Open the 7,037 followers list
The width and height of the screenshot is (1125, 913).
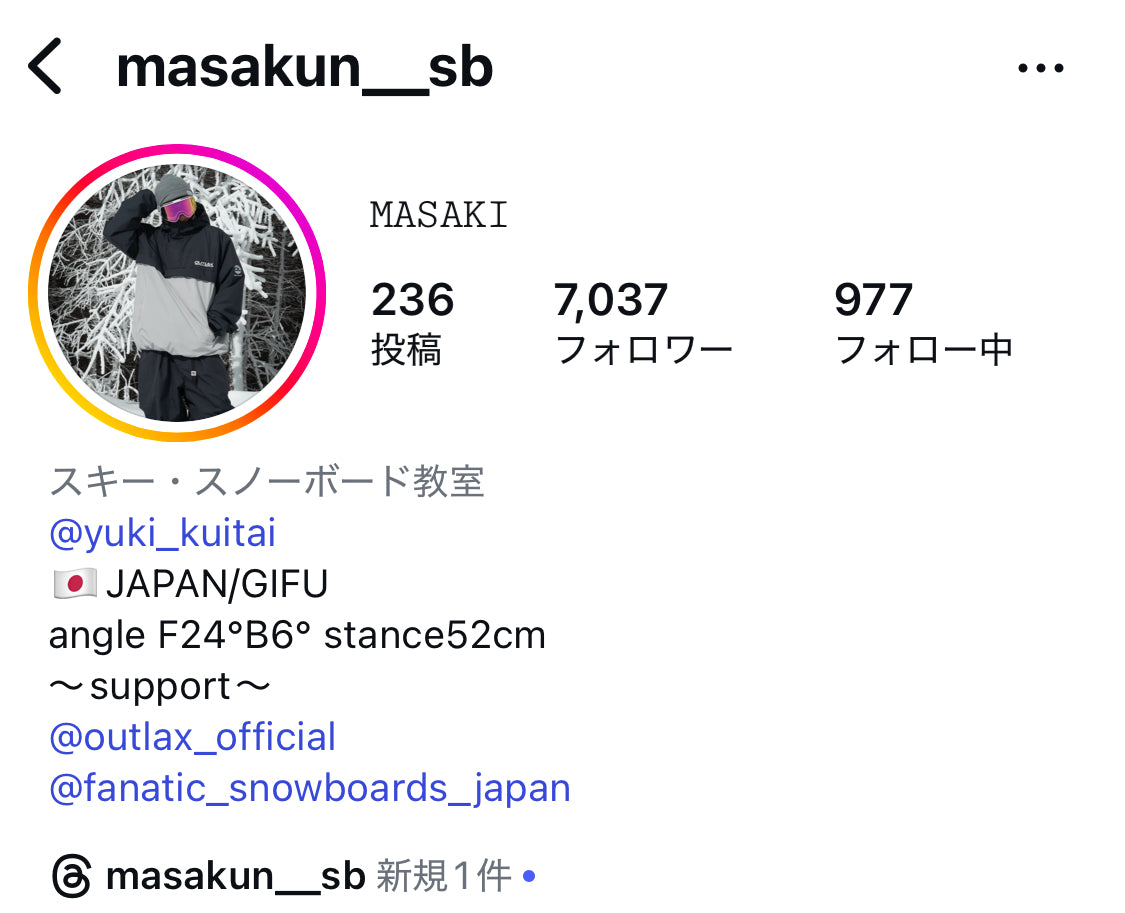click(642, 323)
